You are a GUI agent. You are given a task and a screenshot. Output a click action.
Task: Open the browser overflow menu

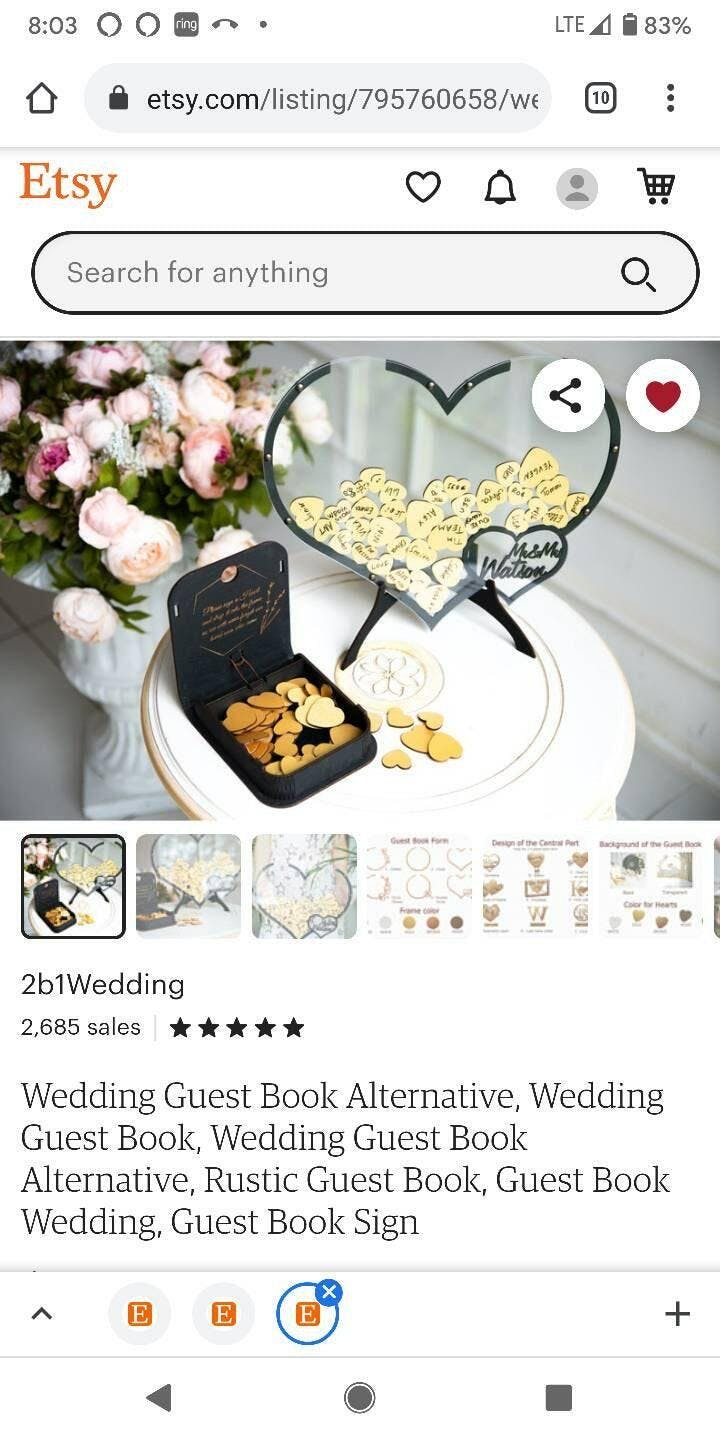tap(670, 98)
